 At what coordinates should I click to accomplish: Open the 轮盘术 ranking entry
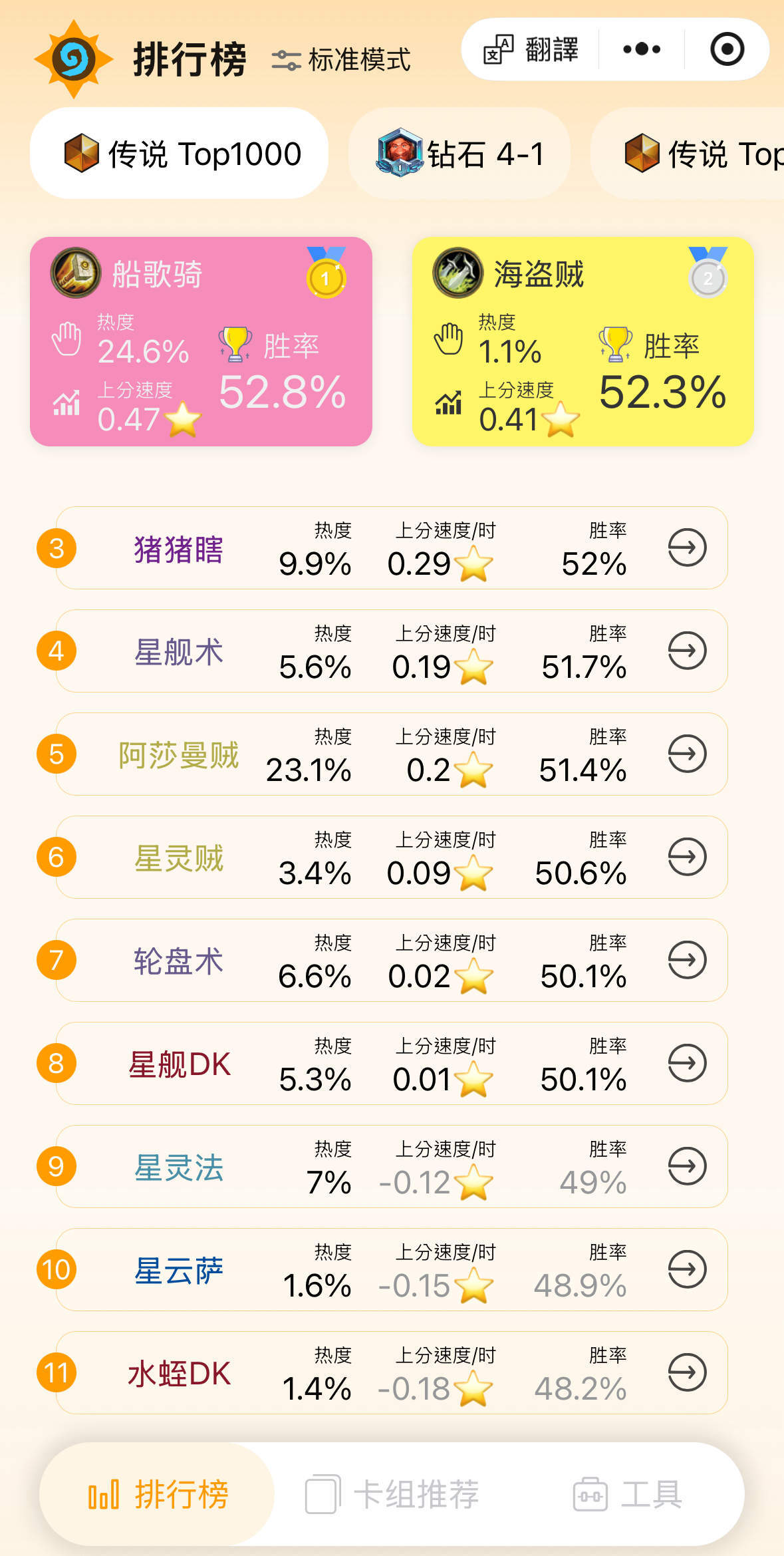pos(391,960)
